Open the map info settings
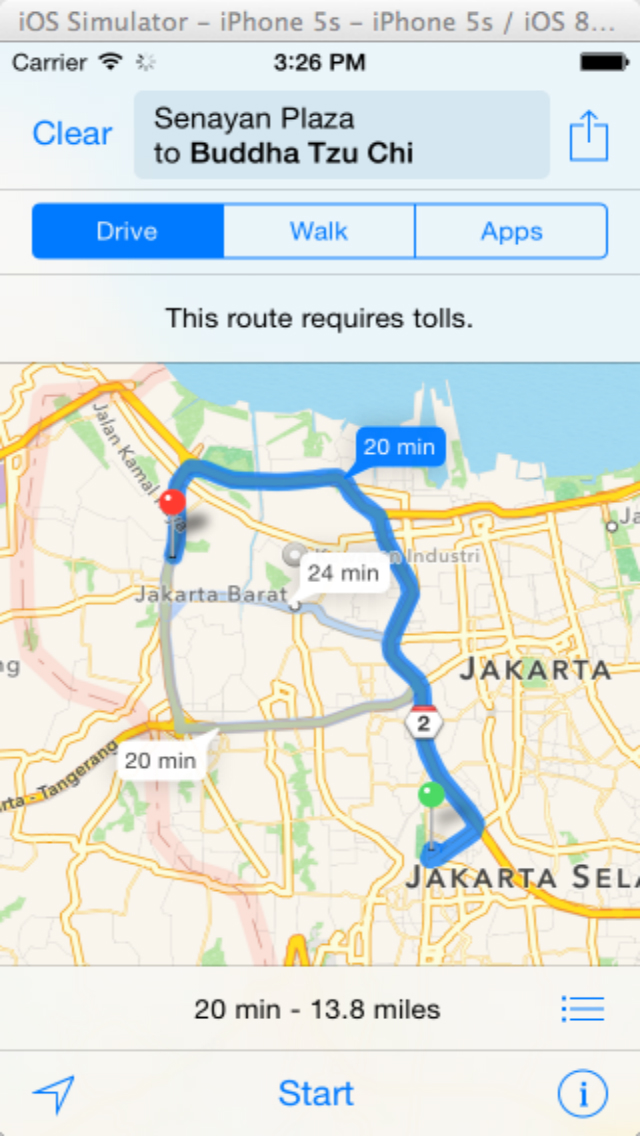Viewport: 640px width, 1136px height. coord(583,1094)
